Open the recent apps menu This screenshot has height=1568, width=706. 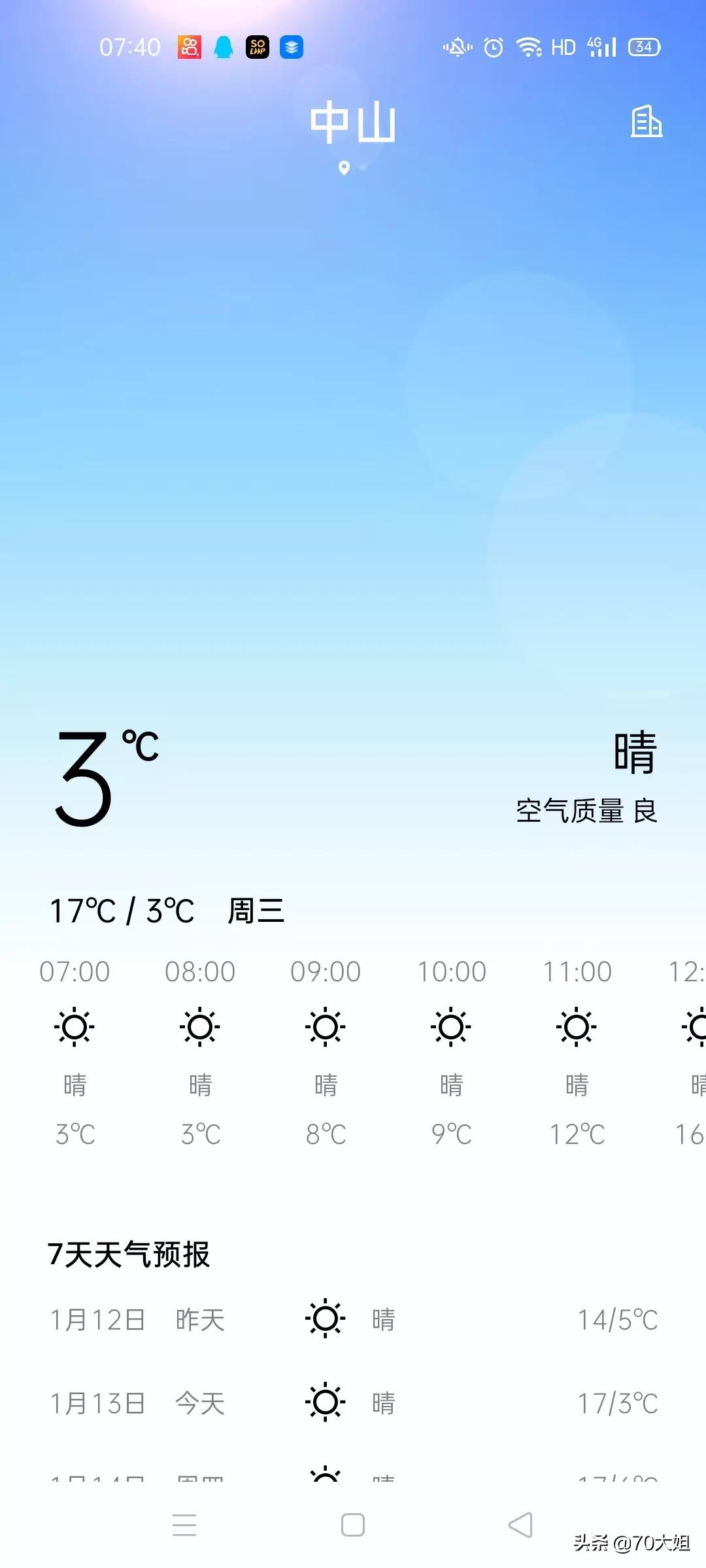[x=184, y=1525]
